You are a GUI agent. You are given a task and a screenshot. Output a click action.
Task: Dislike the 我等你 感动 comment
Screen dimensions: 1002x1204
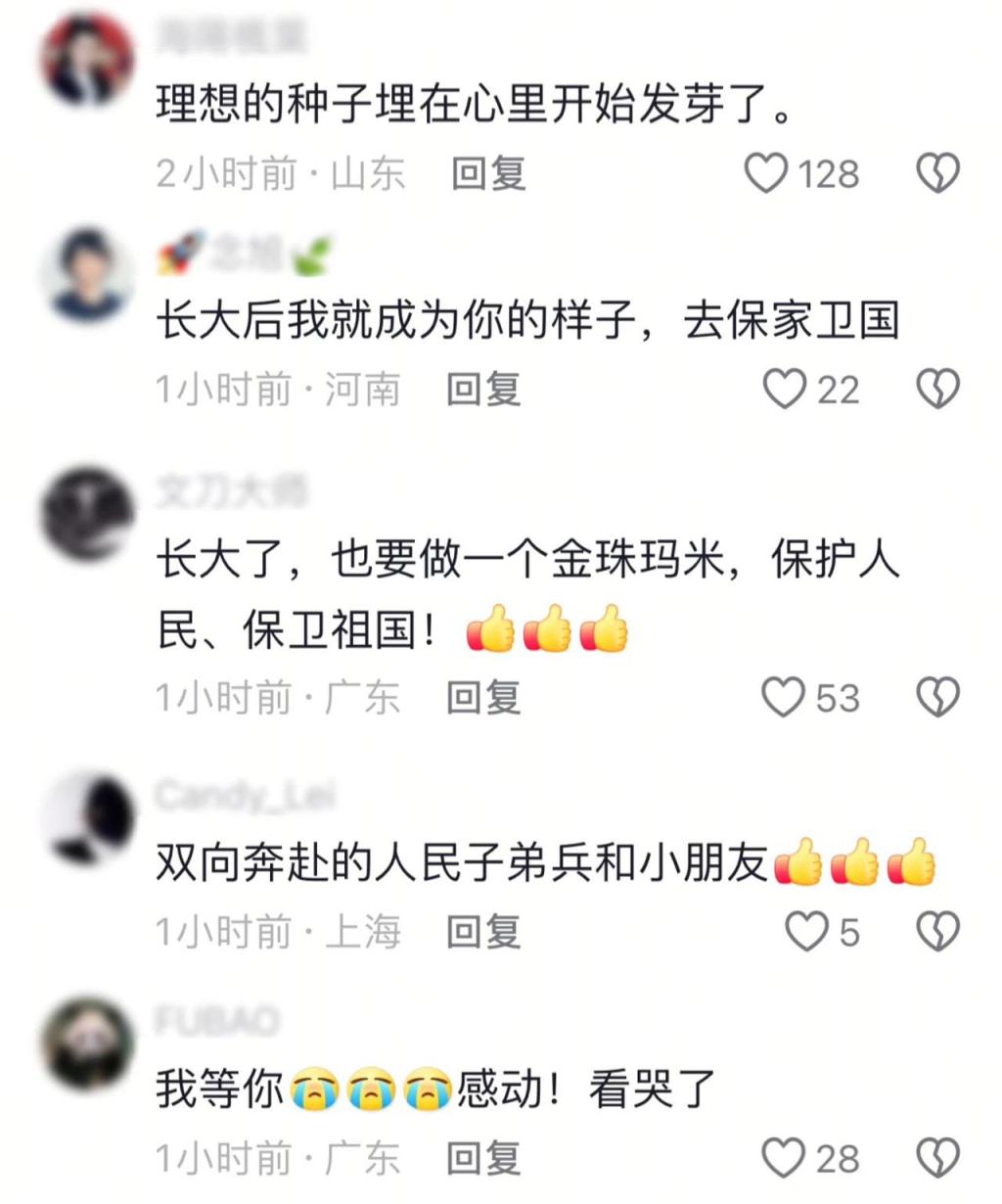pyautogui.click(x=937, y=1159)
